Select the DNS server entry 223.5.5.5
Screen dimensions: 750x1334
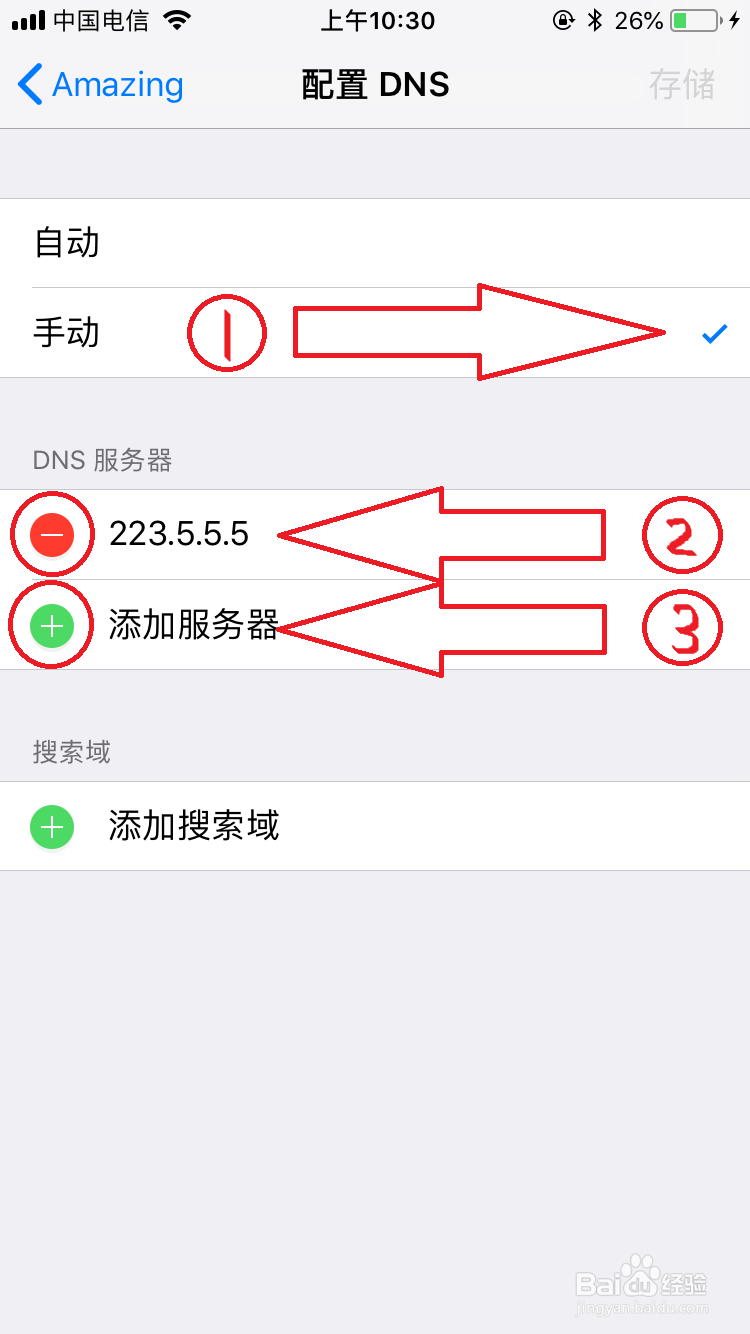coord(181,534)
